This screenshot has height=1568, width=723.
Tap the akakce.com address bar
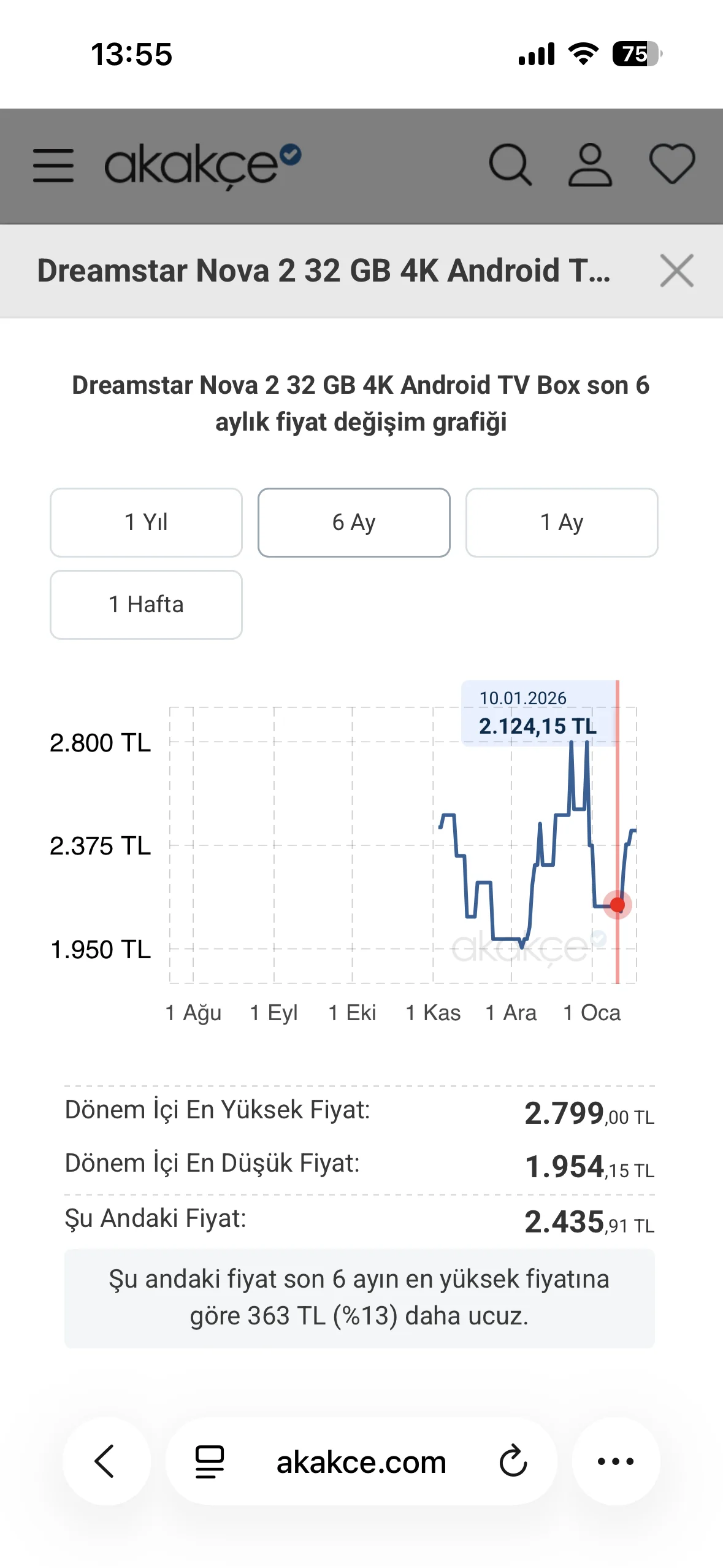point(361,1462)
